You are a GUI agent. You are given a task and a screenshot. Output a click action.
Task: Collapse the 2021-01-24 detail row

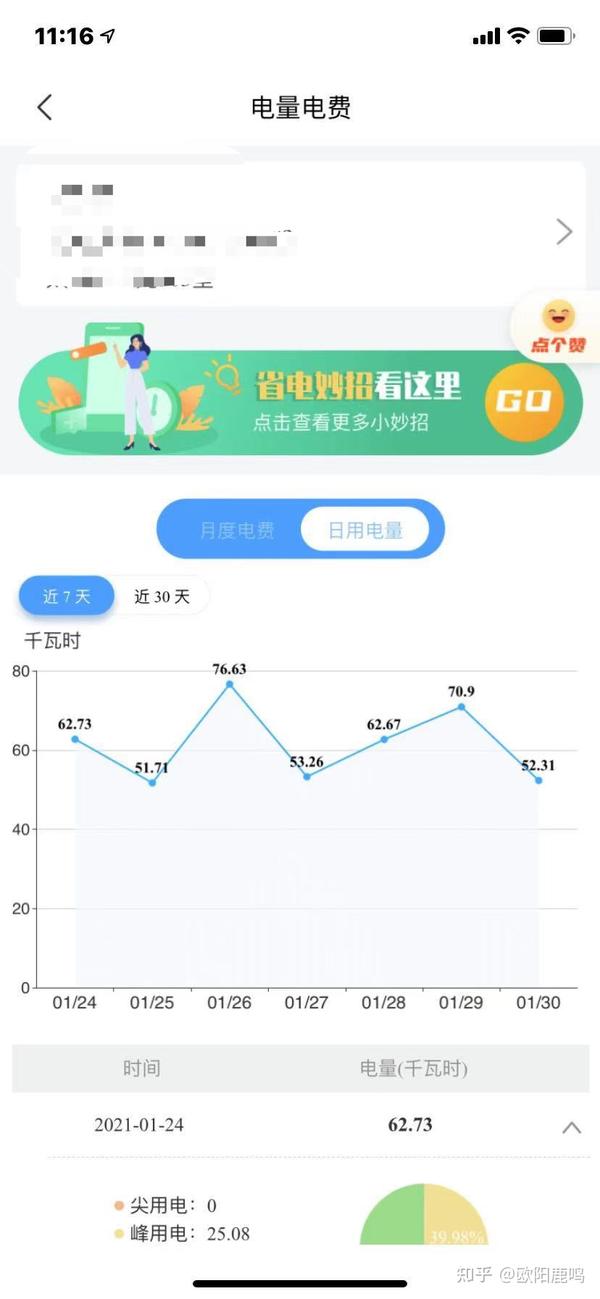tap(571, 1127)
